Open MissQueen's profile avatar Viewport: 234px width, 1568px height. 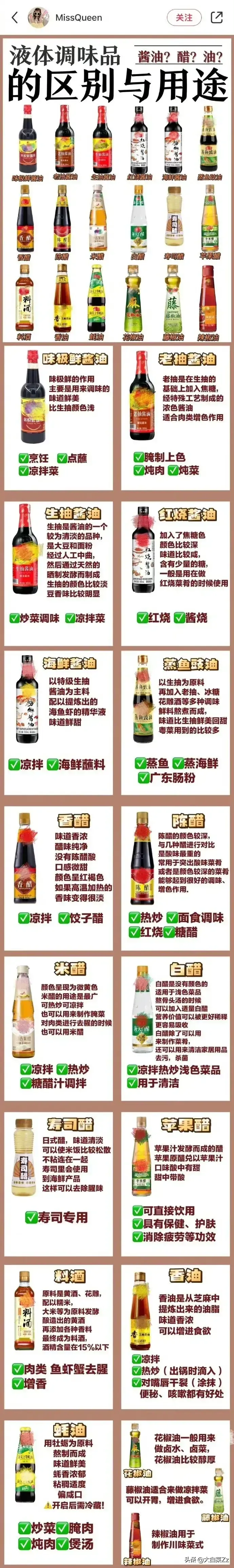38,18
